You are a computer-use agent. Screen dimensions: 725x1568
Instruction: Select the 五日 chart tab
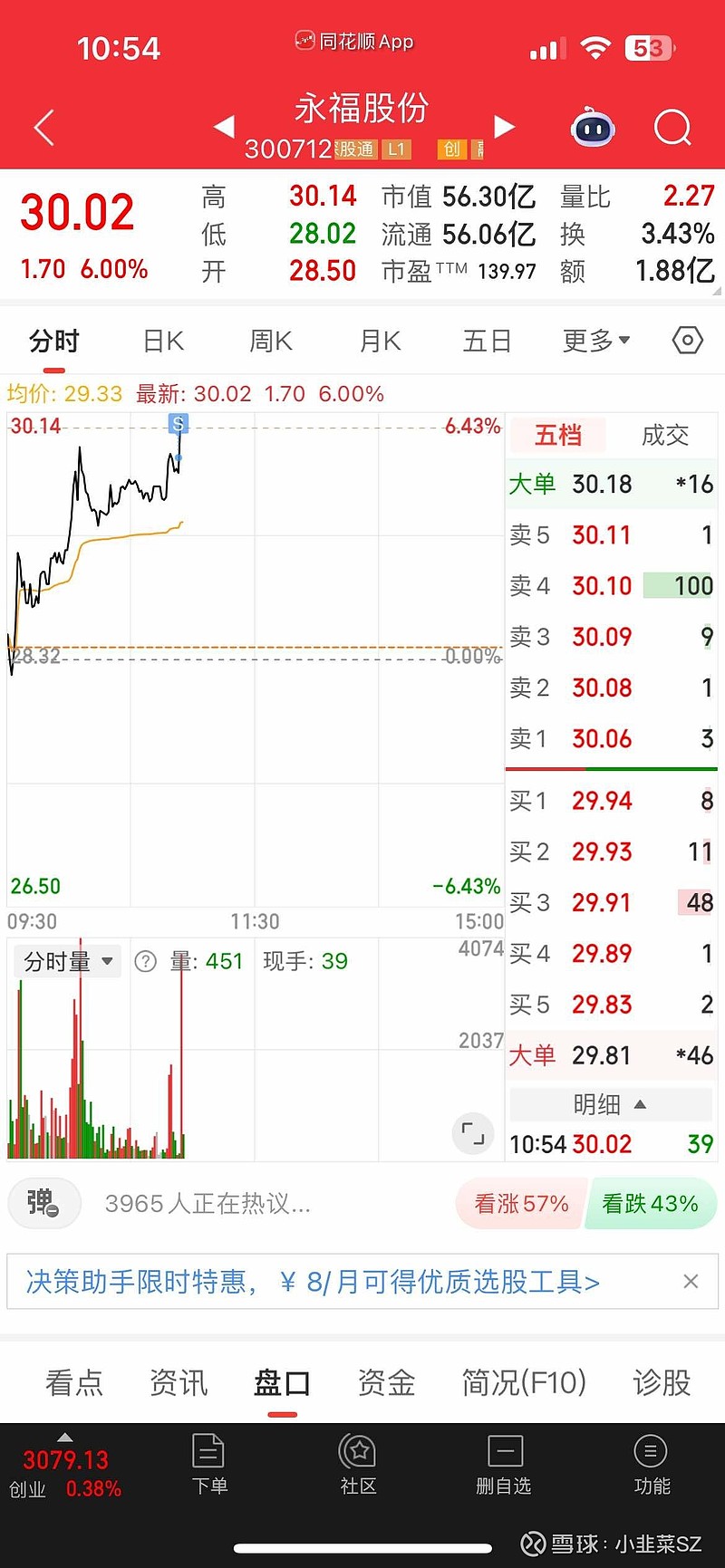pos(487,341)
